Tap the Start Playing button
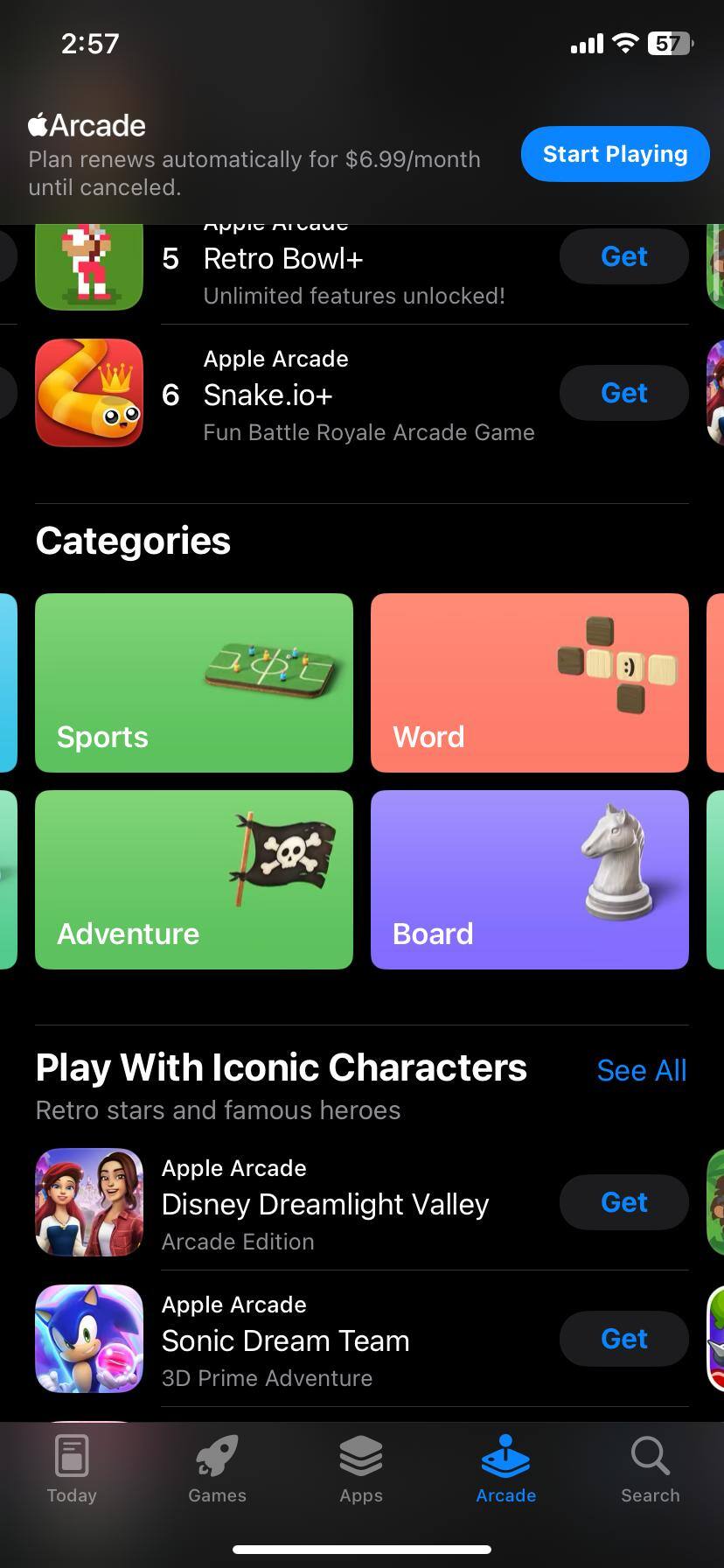Image resolution: width=724 pixels, height=1568 pixels. (615, 154)
